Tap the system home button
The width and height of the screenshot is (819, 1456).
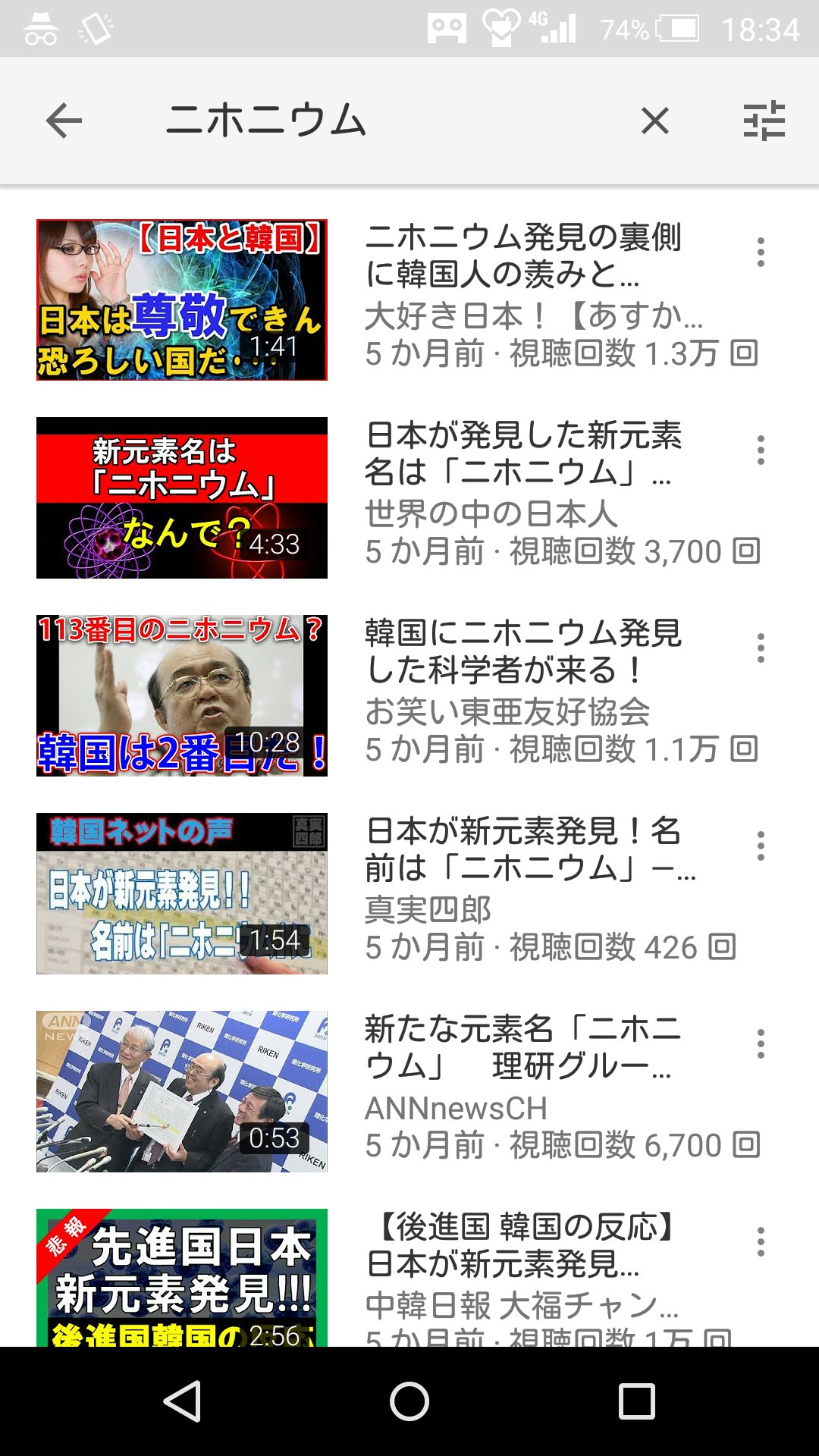click(x=409, y=1401)
